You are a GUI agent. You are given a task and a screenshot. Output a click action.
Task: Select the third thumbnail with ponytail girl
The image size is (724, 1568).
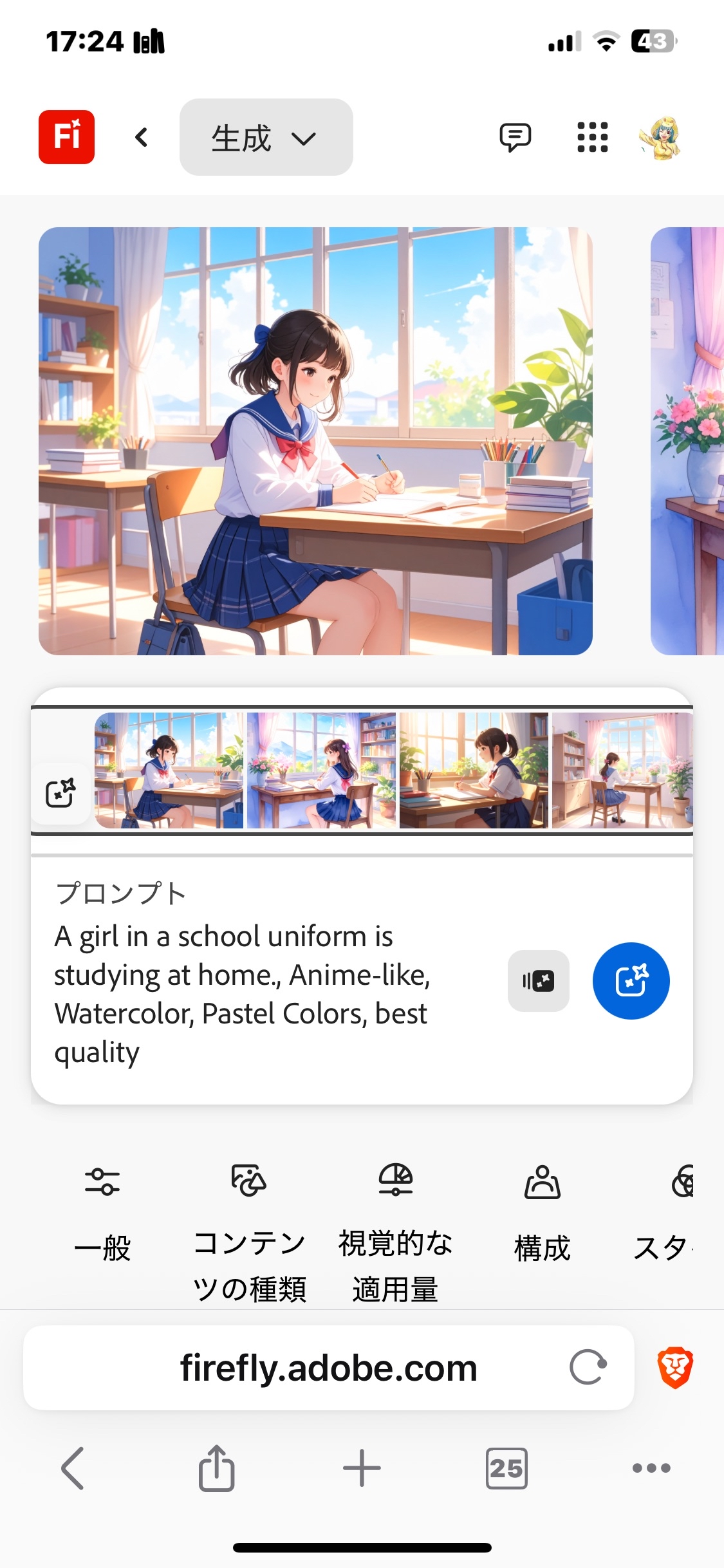pyautogui.click(x=474, y=770)
